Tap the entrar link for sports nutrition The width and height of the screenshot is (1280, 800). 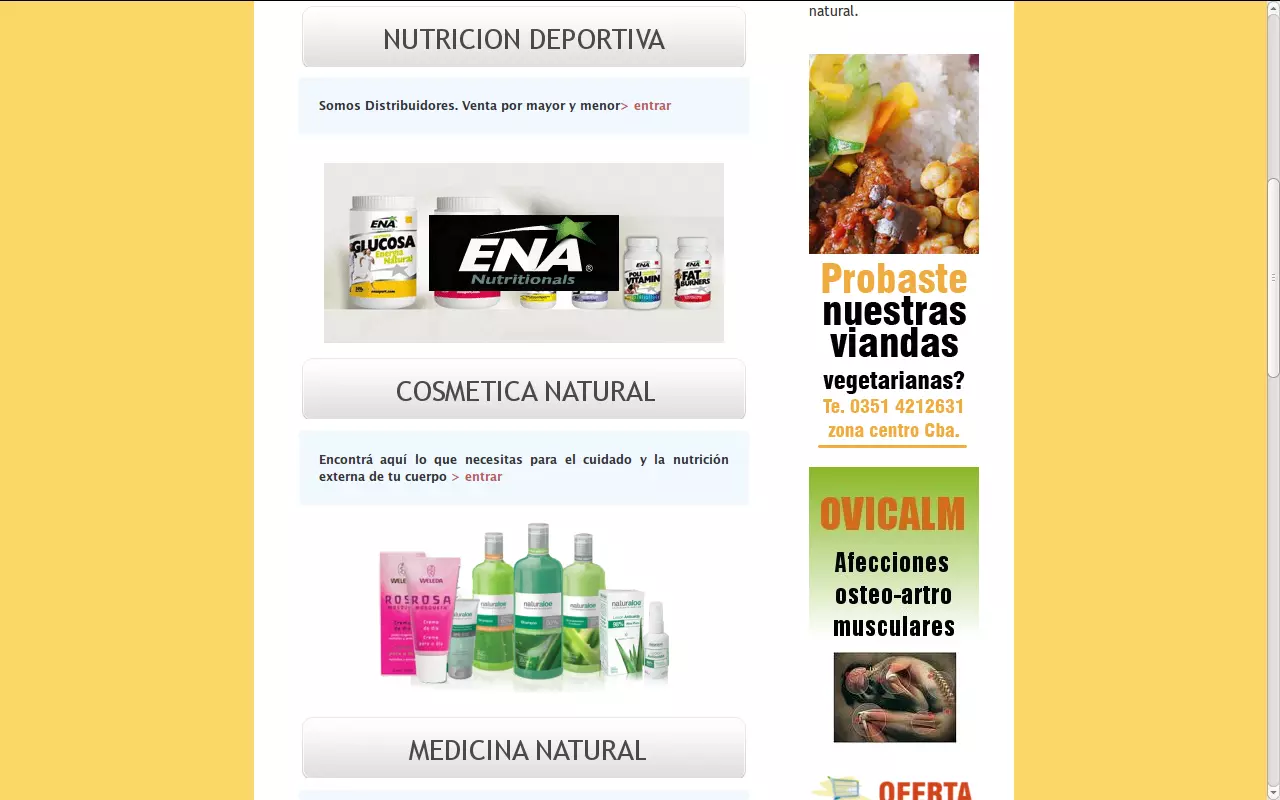coord(651,106)
